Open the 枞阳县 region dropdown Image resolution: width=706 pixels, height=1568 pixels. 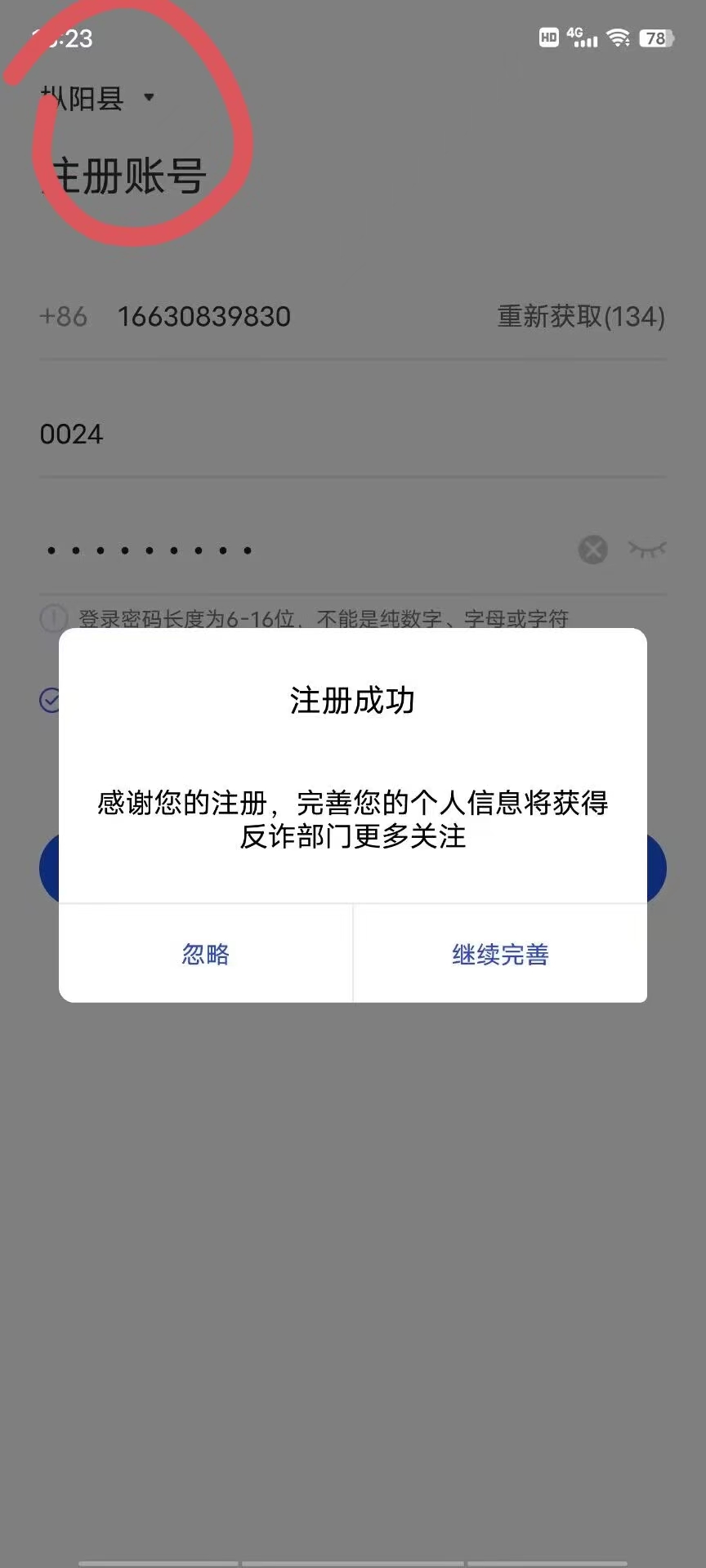80,98
